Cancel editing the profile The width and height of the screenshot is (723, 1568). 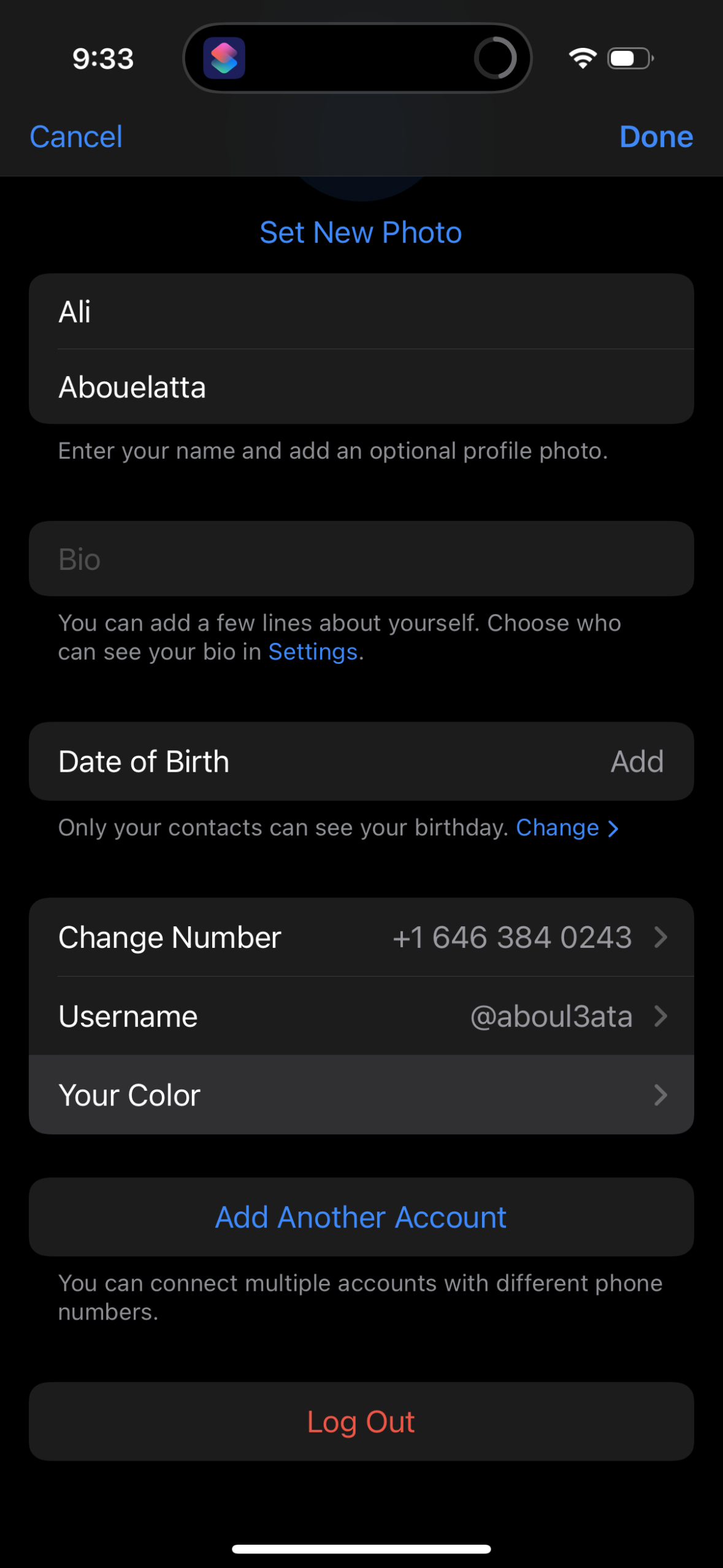coord(75,136)
